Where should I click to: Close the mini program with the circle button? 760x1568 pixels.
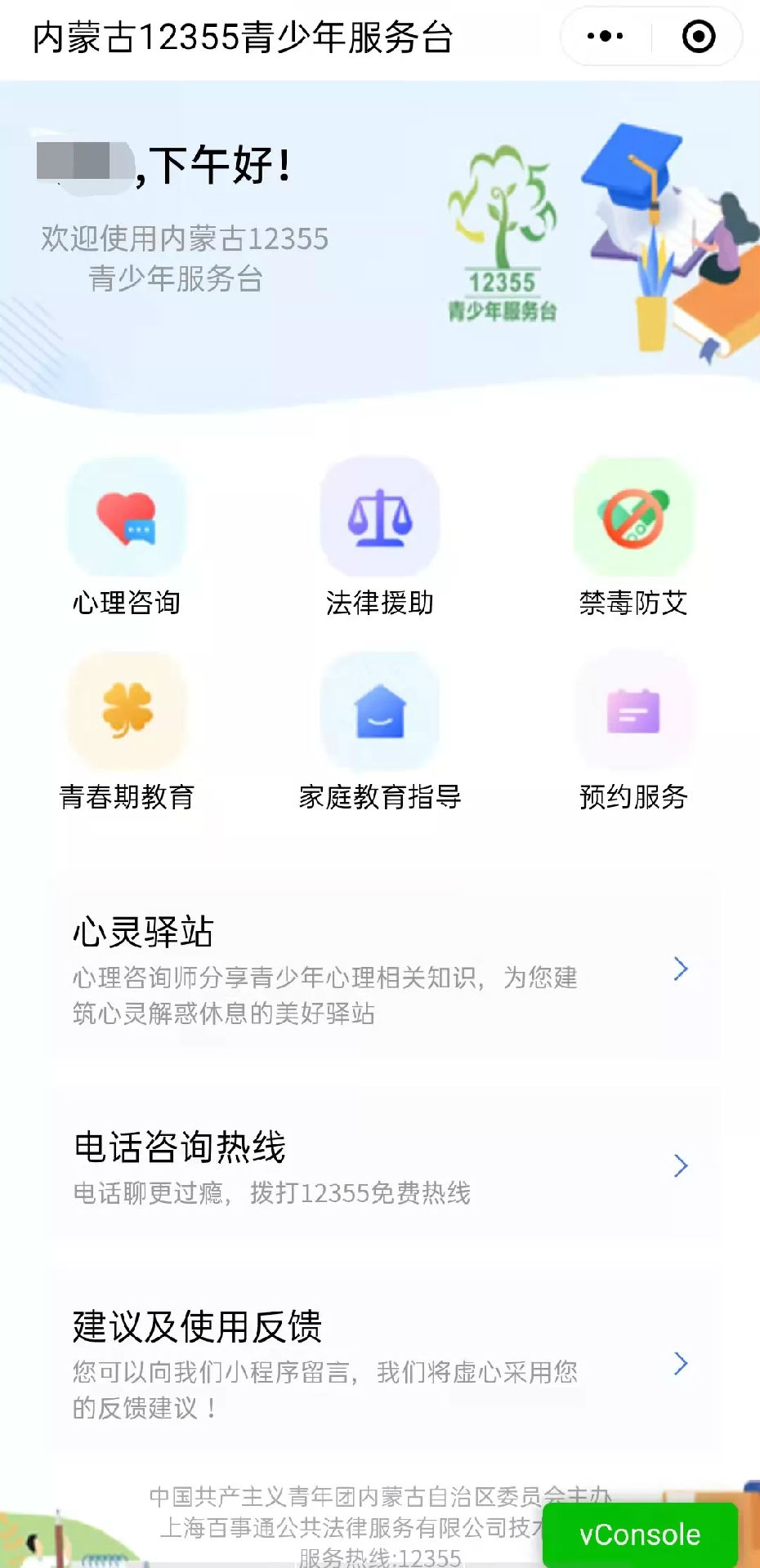point(698,37)
